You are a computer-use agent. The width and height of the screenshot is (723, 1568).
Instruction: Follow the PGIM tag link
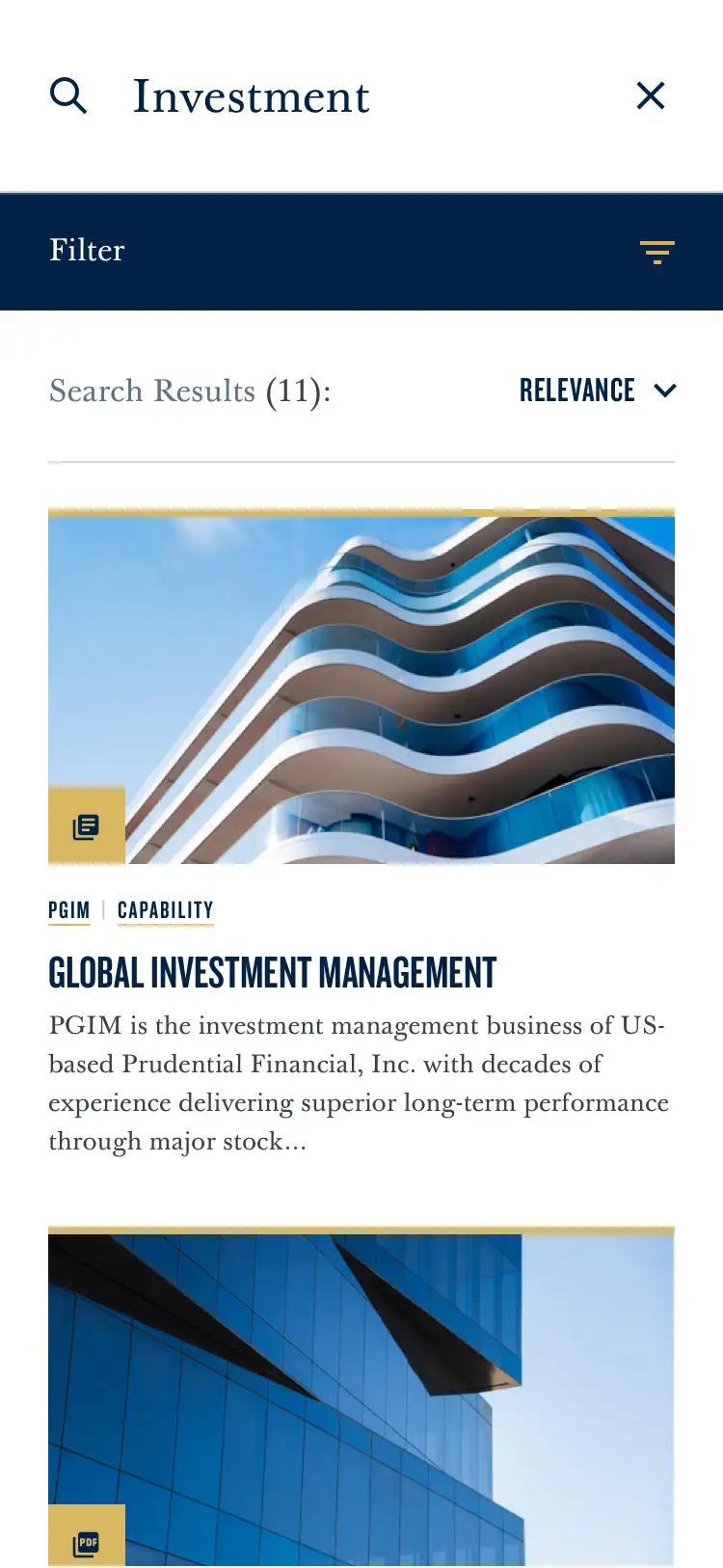(69, 910)
